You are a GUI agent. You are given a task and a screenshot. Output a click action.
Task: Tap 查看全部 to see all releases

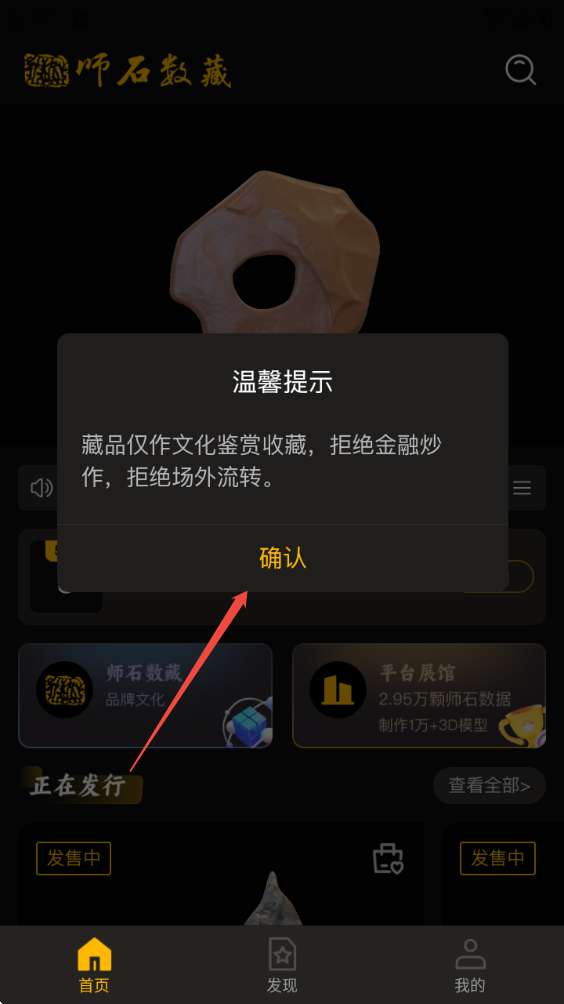[489, 785]
